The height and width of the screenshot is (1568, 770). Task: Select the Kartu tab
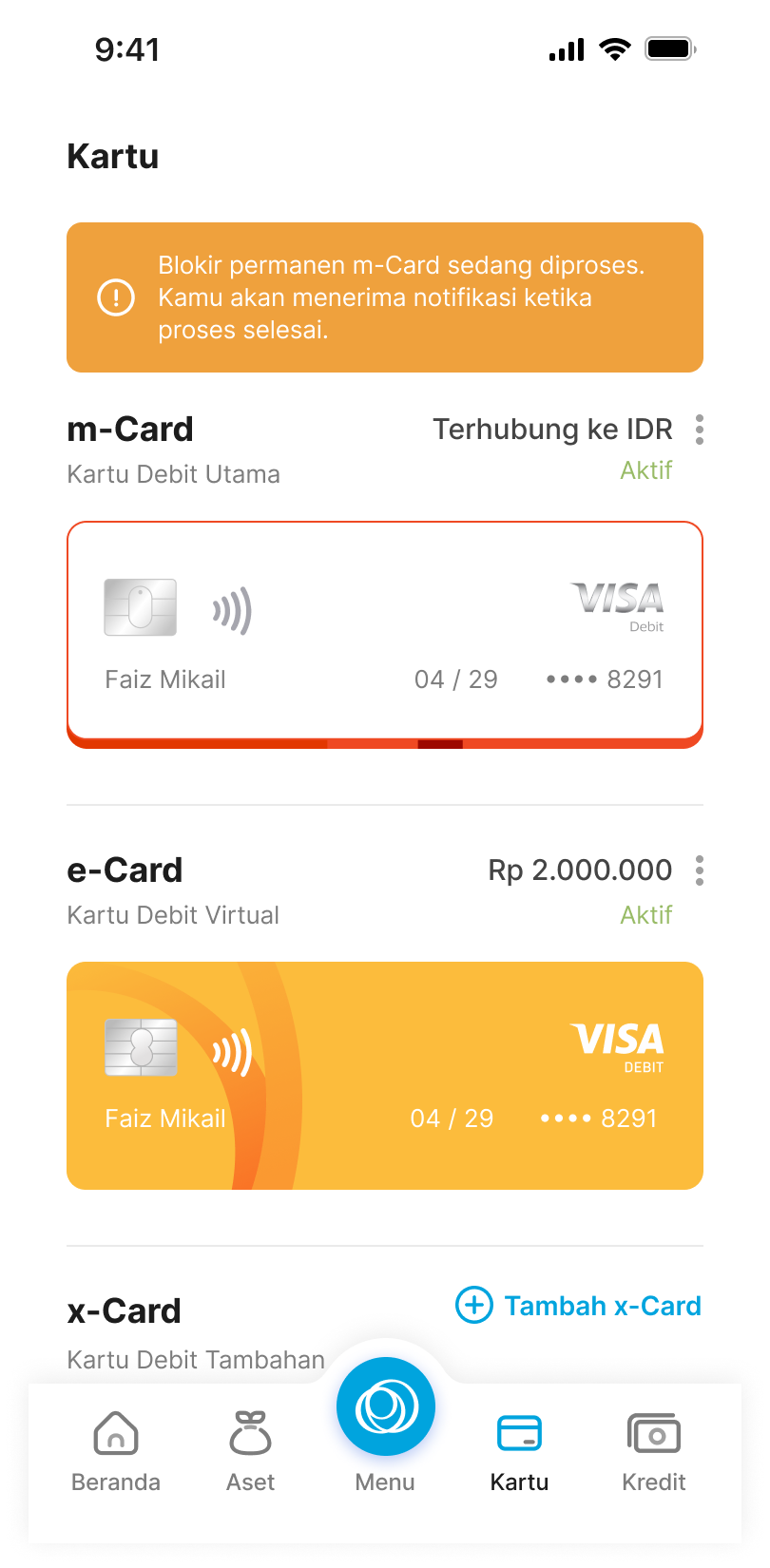point(519,1451)
